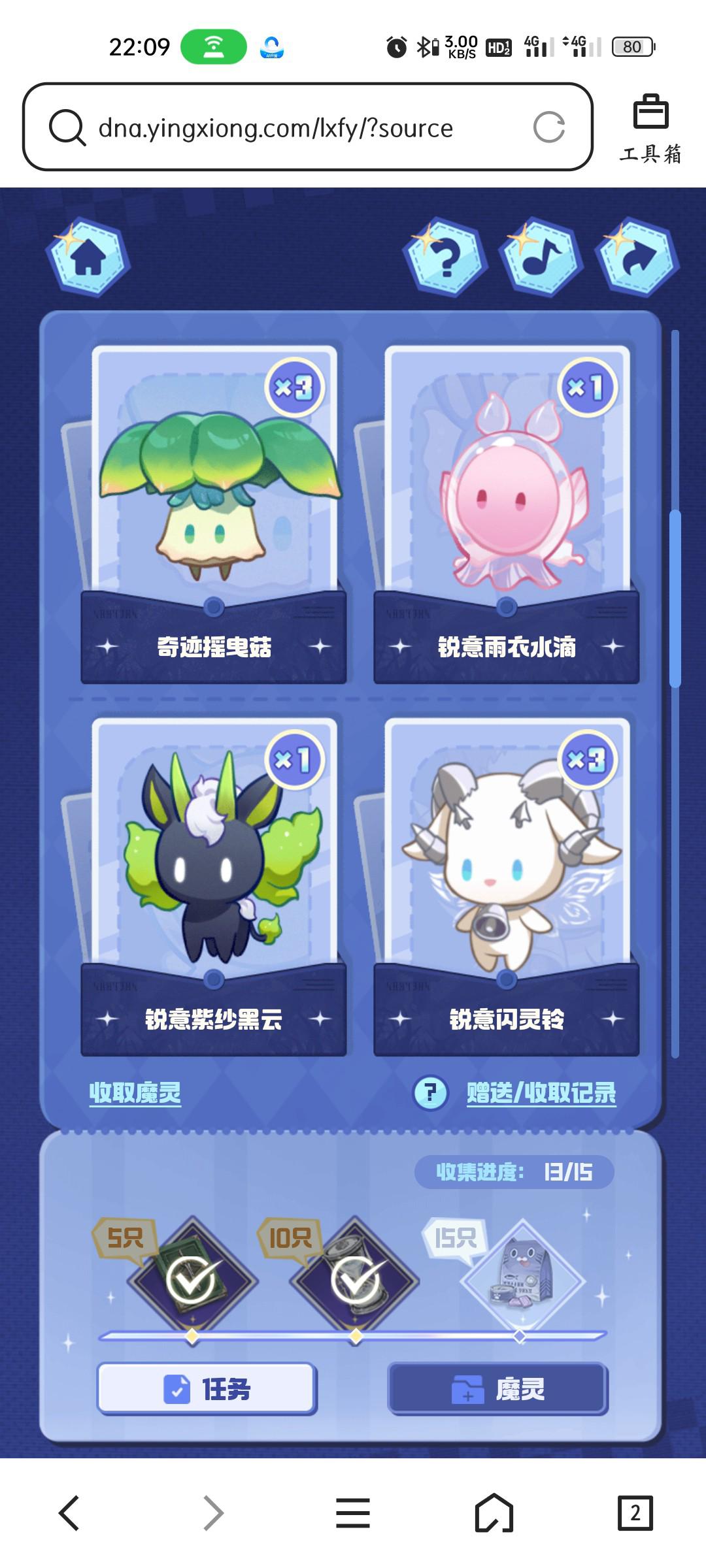The height and width of the screenshot is (1568, 706).
Task: Share this event page
Action: click(637, 258)
